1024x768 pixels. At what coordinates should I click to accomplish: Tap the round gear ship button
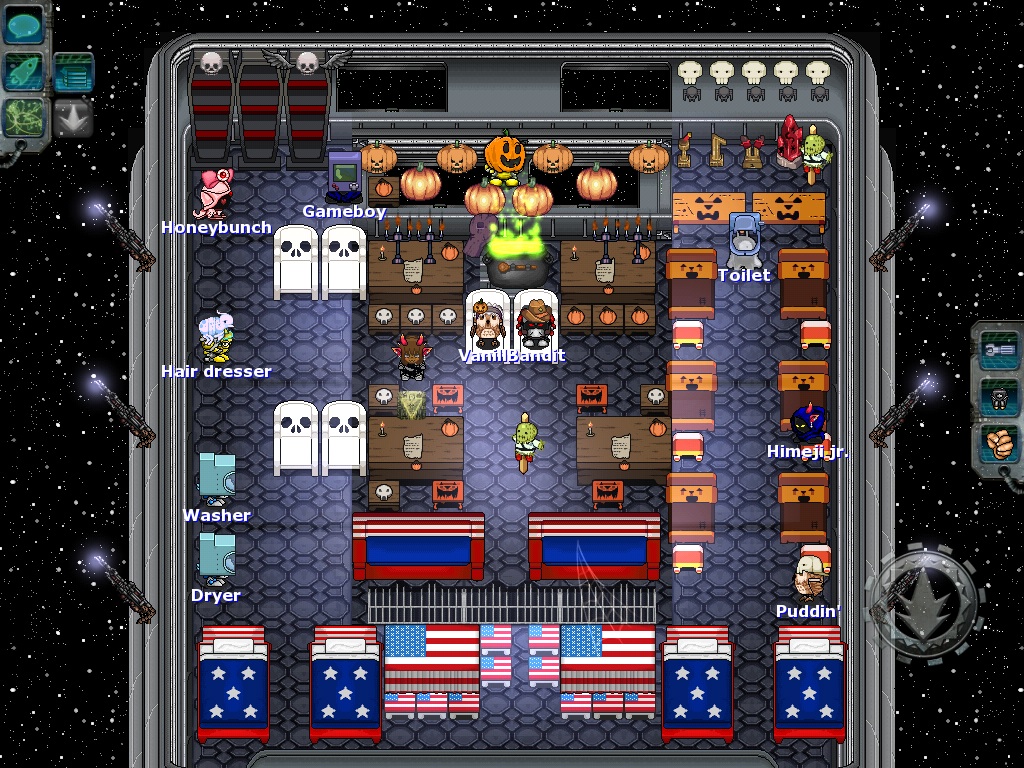(x=922, y=601)
